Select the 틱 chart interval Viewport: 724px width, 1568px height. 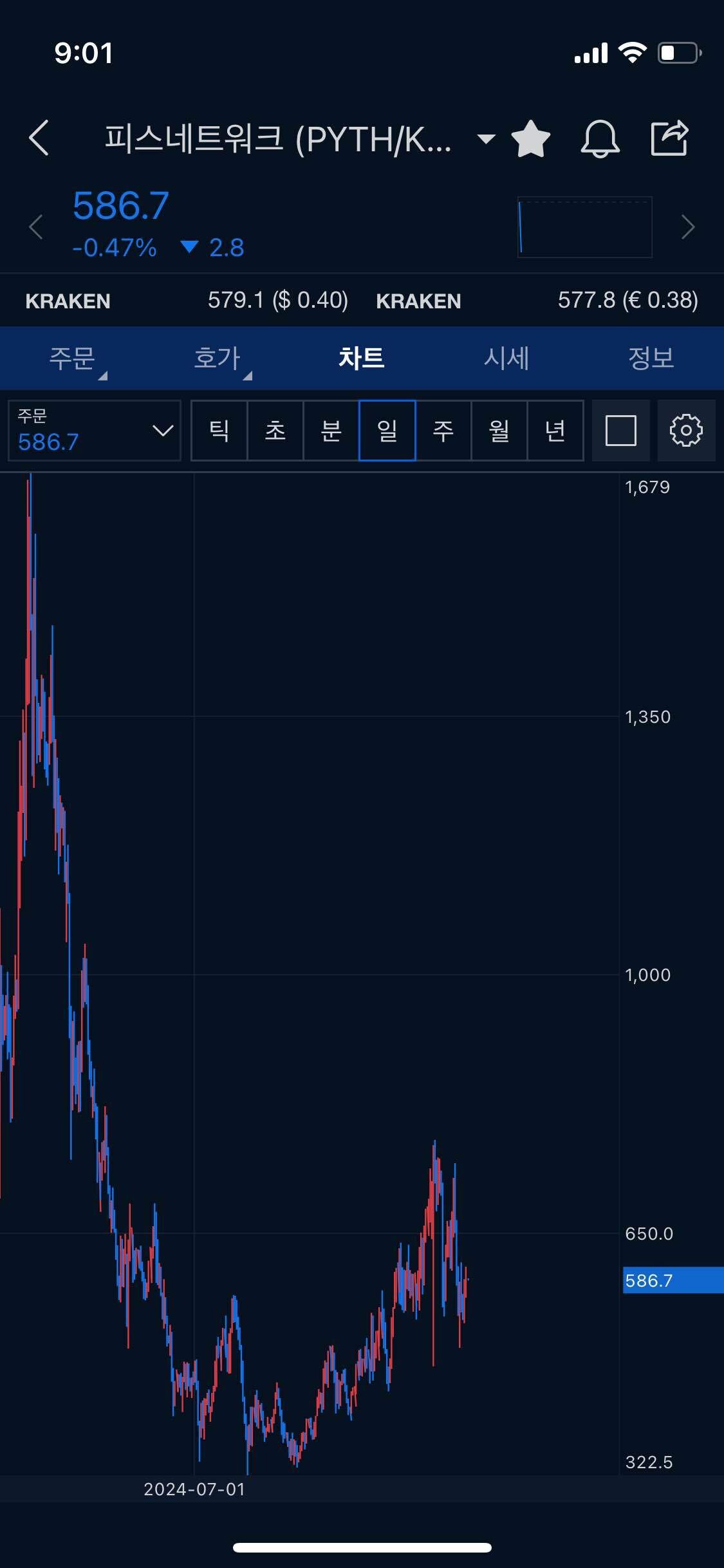(x=219, y=431)
